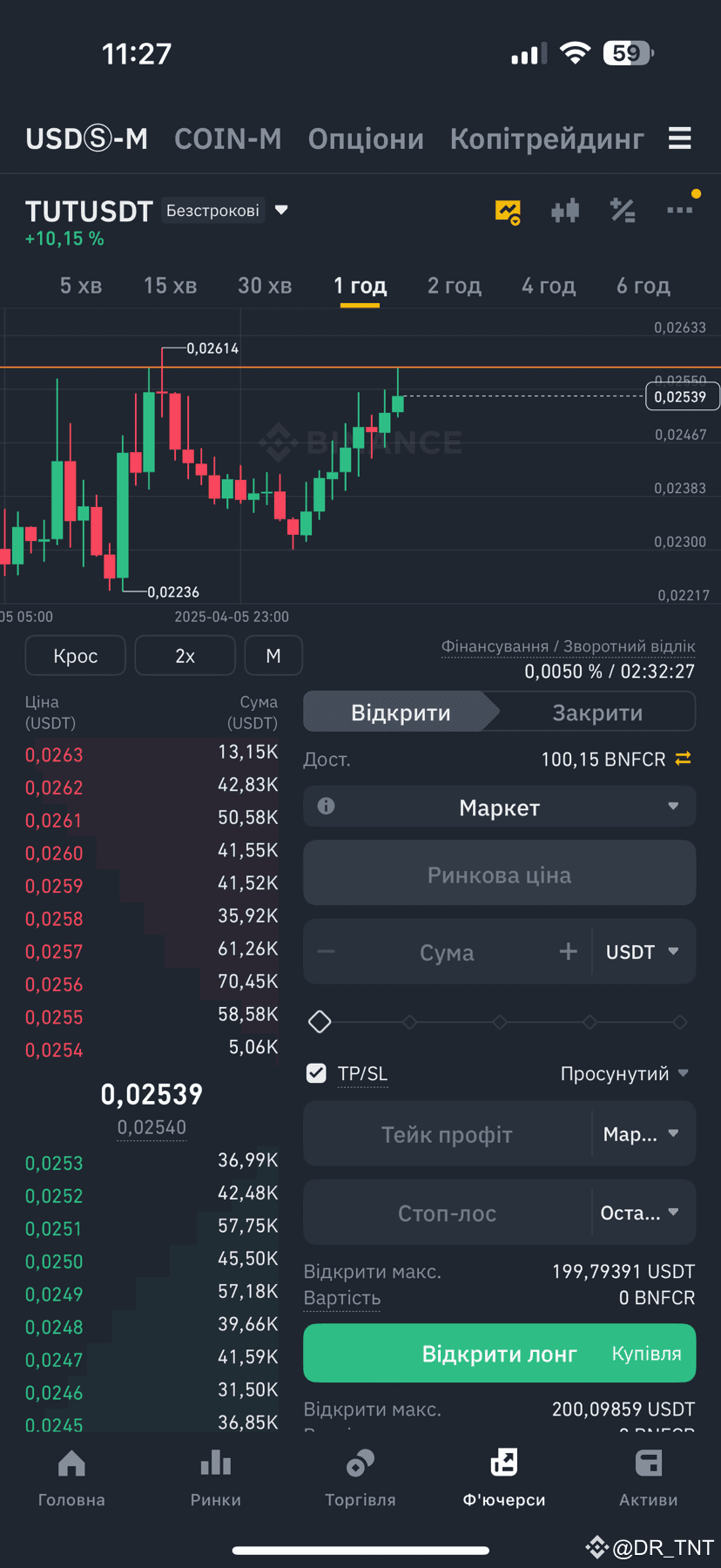Click the candlestick comparison icon
The image size is (721, 1568).
pyautogui.click(x=565, y=210)
